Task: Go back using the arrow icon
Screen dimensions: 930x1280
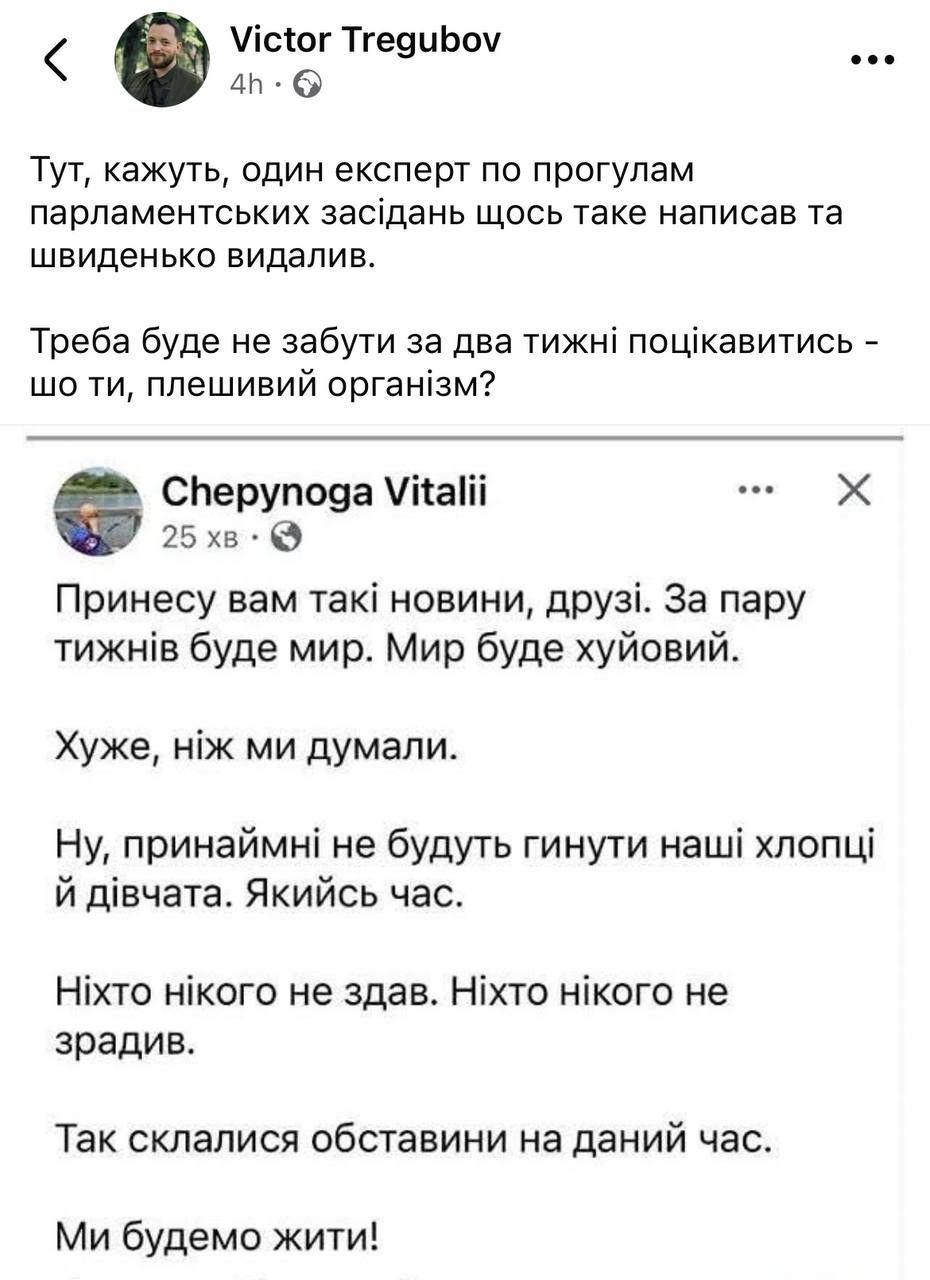Action: (57, 60)
